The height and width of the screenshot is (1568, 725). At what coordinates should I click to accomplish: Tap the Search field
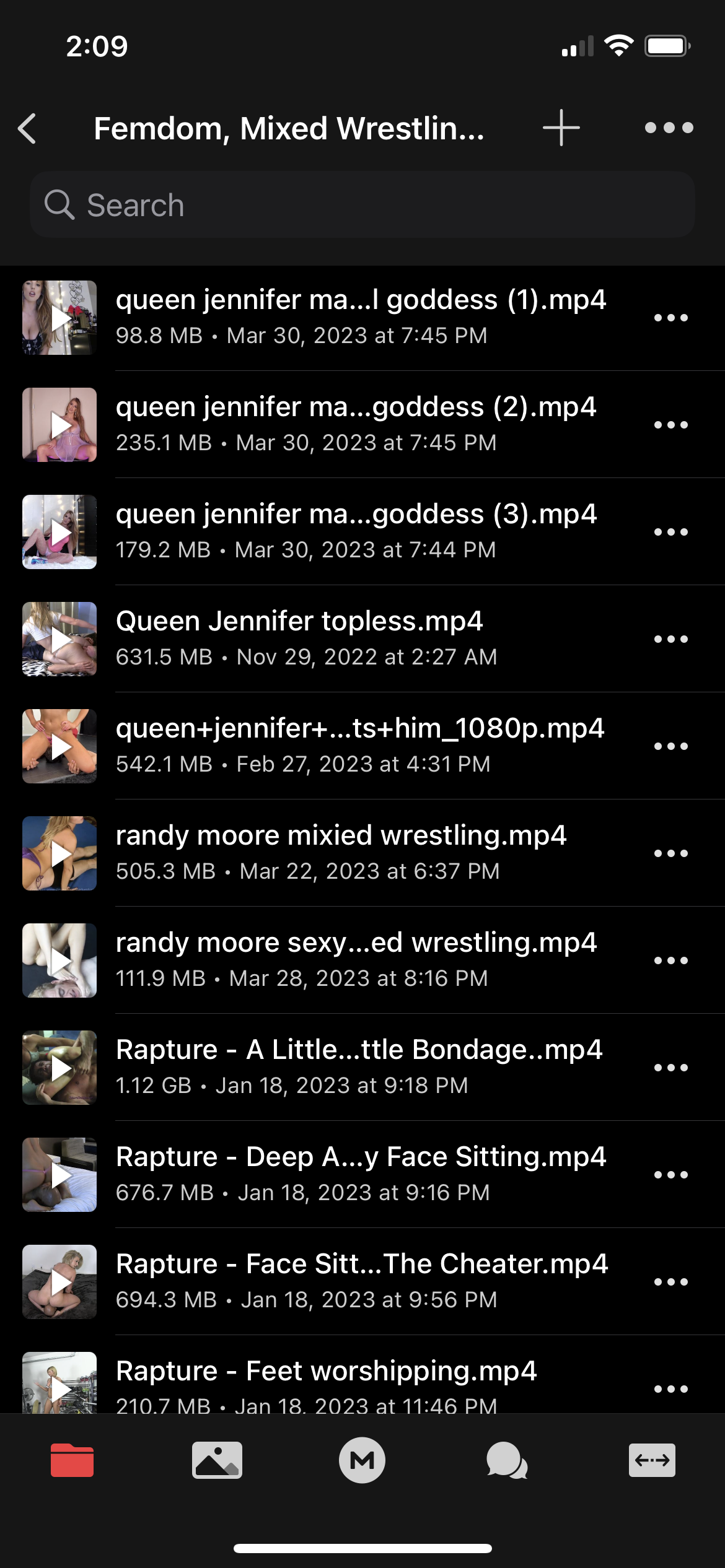pos(362,205)
